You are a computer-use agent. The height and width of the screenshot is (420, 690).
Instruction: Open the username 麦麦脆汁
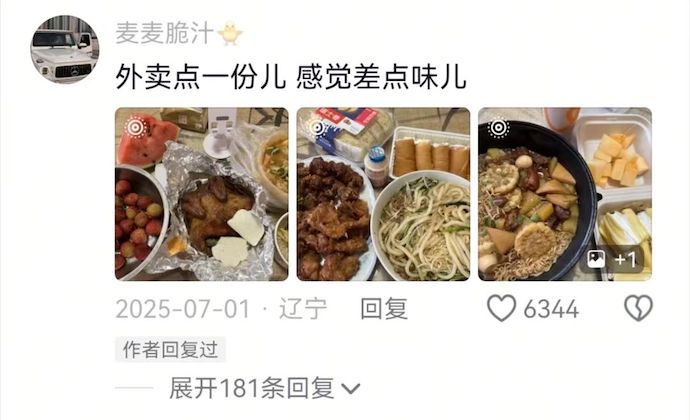164,32
